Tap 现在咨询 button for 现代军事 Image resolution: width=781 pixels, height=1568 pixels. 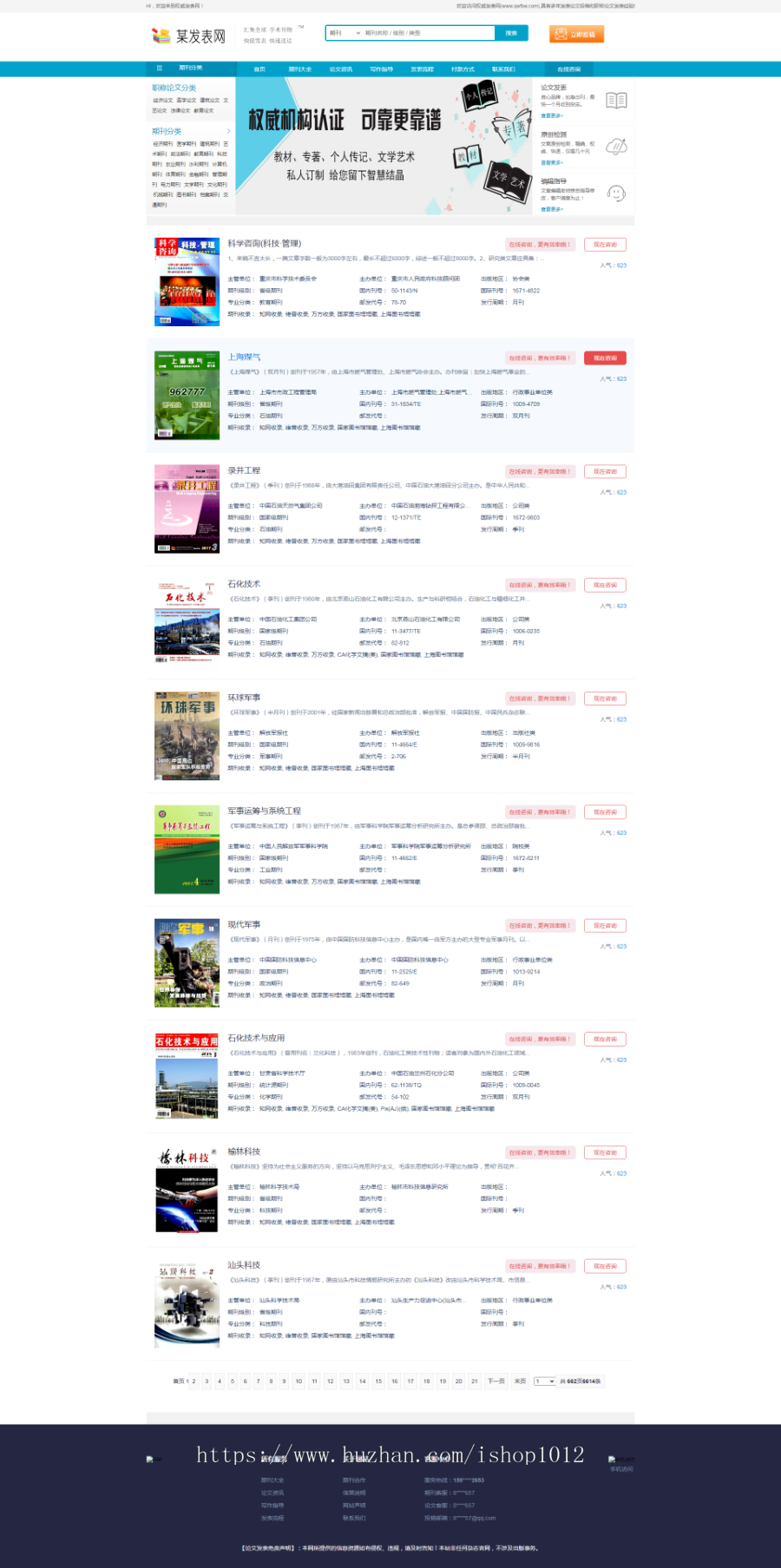605,926
